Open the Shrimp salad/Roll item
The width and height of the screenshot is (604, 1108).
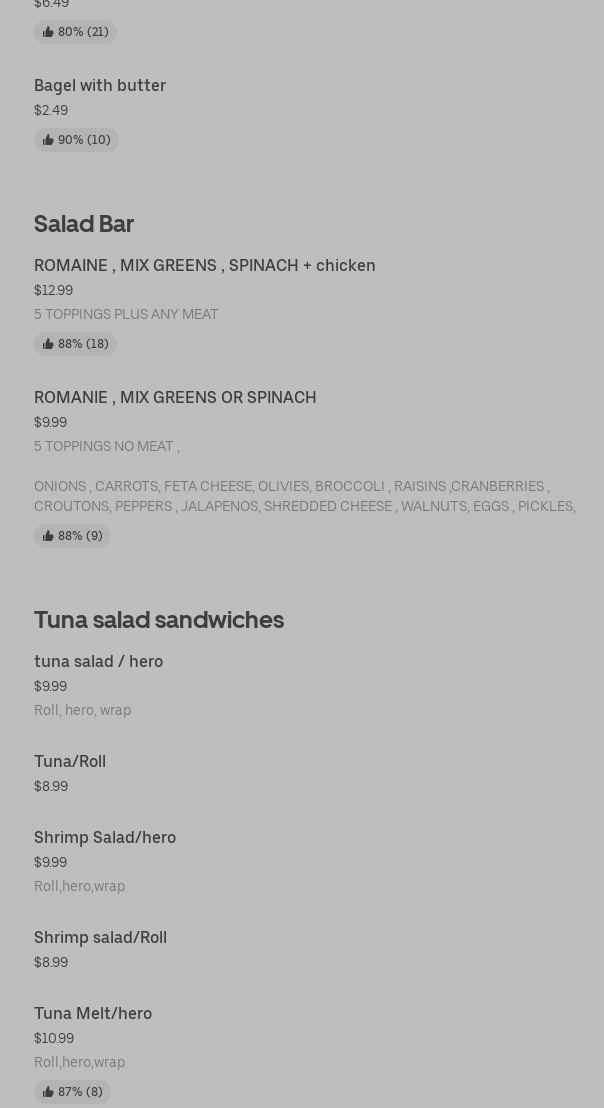[100, 938]
